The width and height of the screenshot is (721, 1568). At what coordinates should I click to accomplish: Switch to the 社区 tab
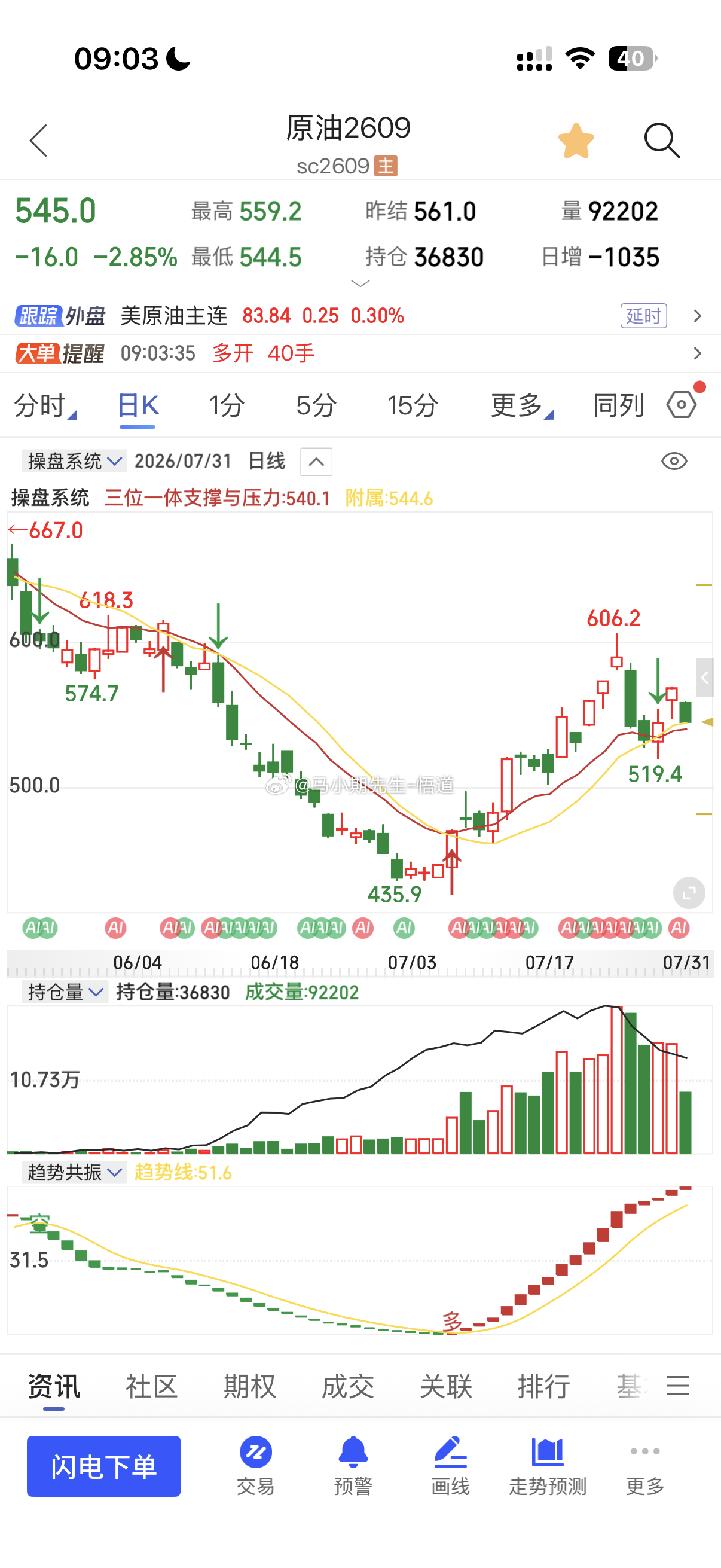(151, 1386)
